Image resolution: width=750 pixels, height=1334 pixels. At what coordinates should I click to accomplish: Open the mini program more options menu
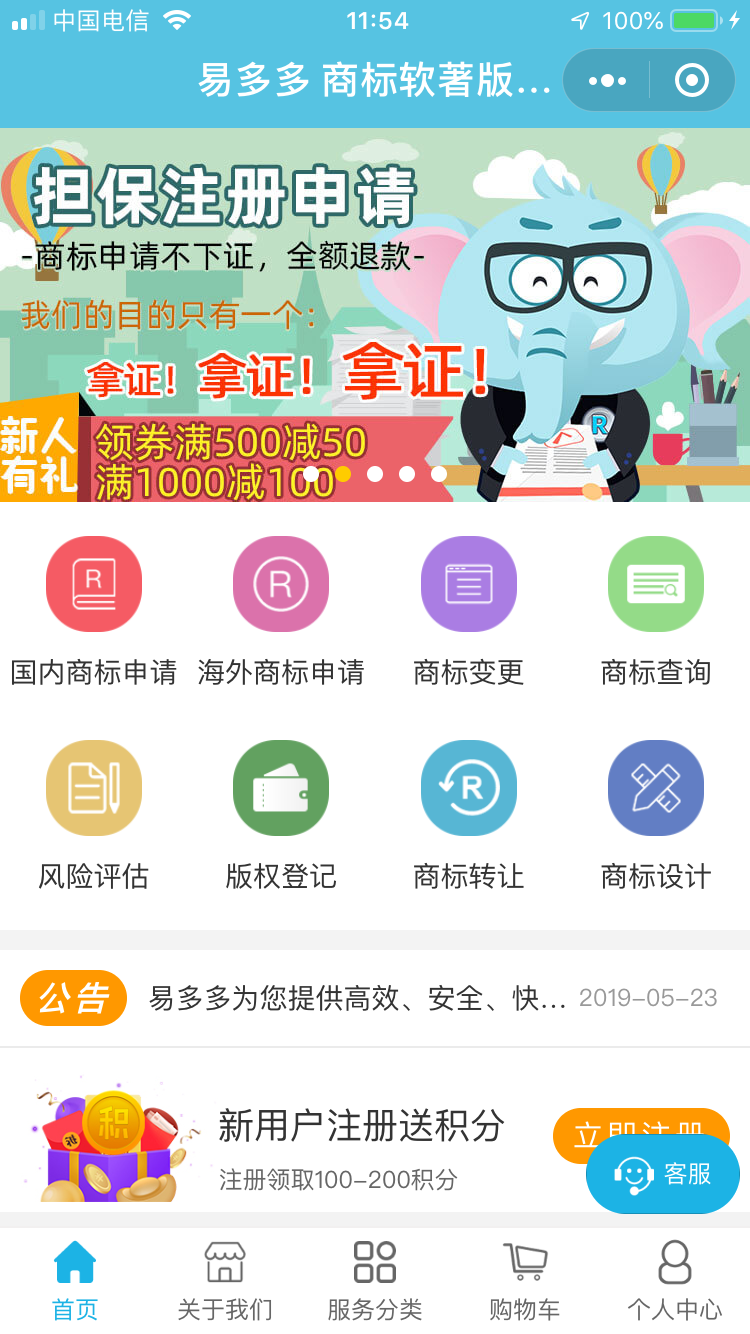pos(607,80)
